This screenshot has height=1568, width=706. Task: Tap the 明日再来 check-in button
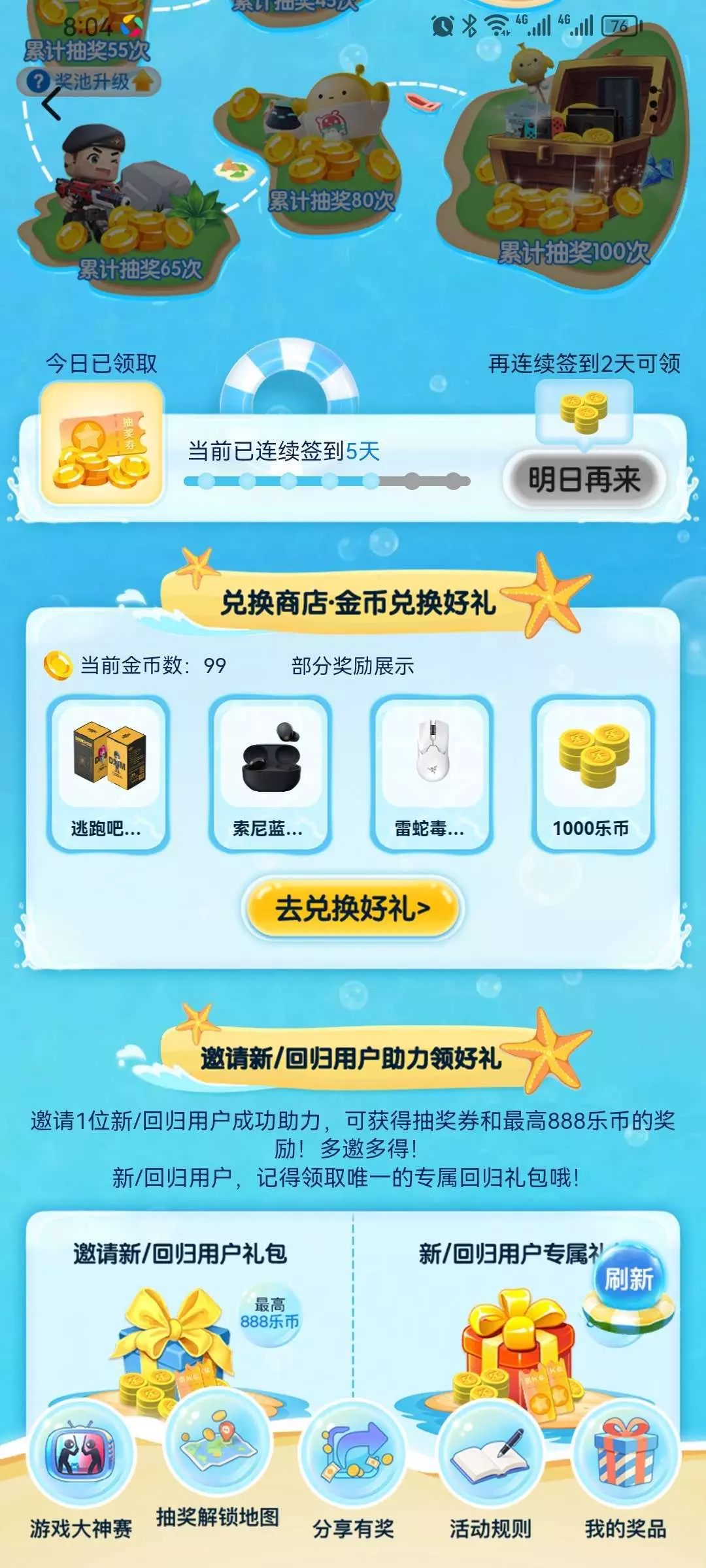[x=584, y=480]
